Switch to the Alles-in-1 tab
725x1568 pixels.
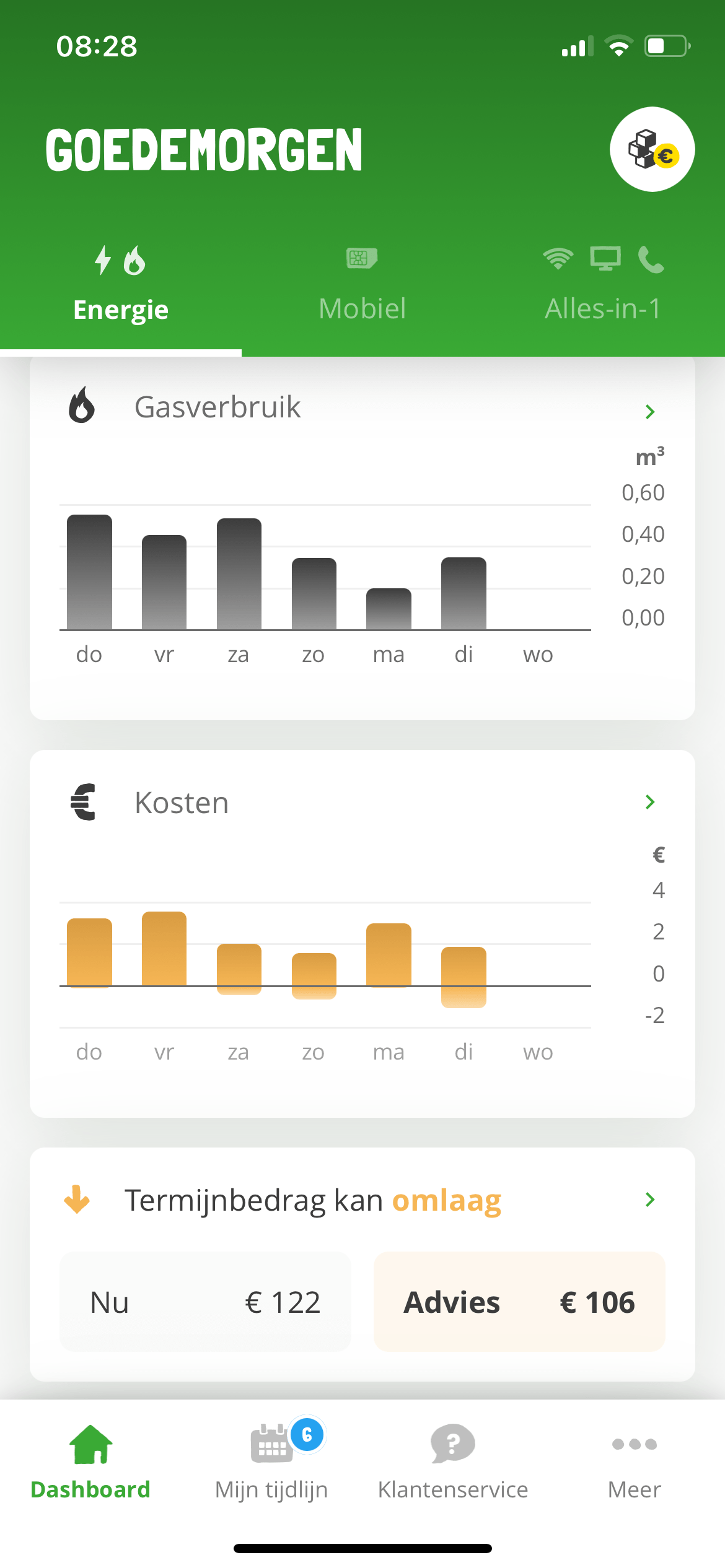point(603,285)
